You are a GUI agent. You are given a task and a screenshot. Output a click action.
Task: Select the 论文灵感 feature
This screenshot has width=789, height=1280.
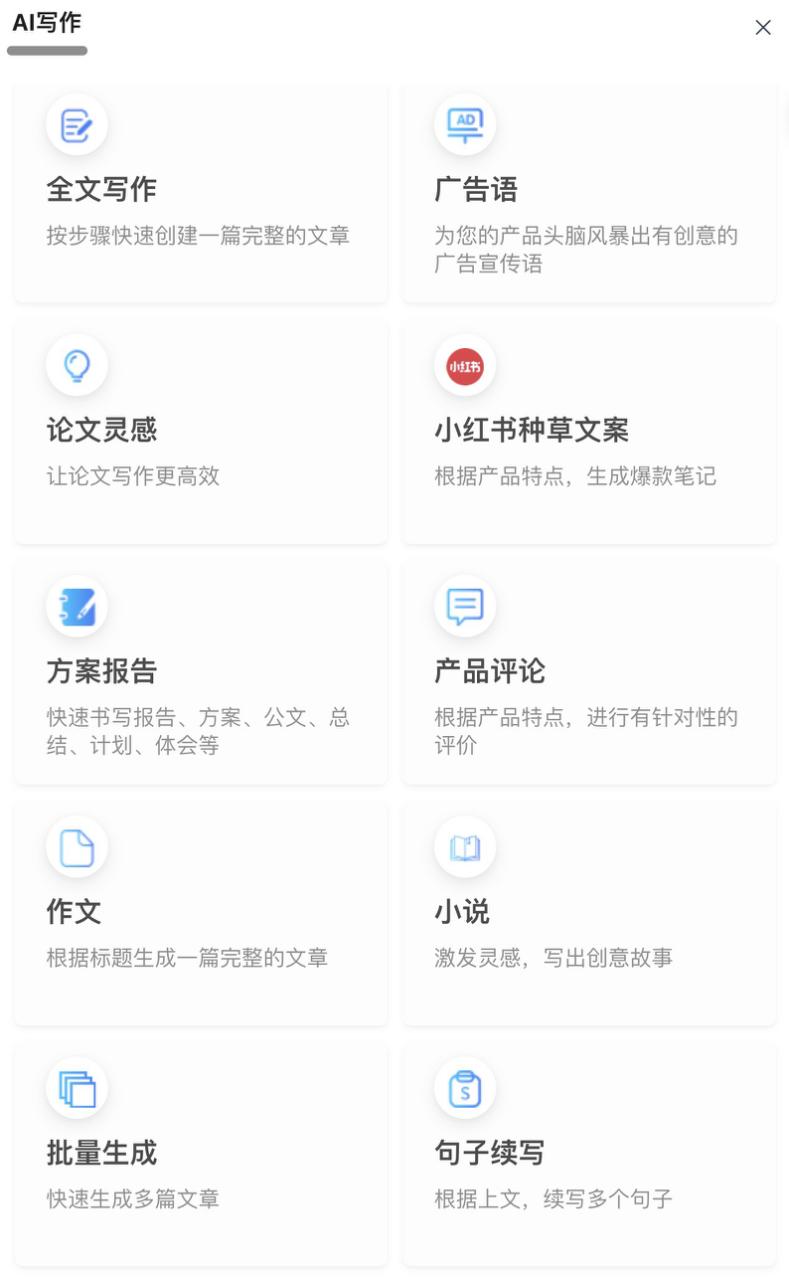point(200,430)
